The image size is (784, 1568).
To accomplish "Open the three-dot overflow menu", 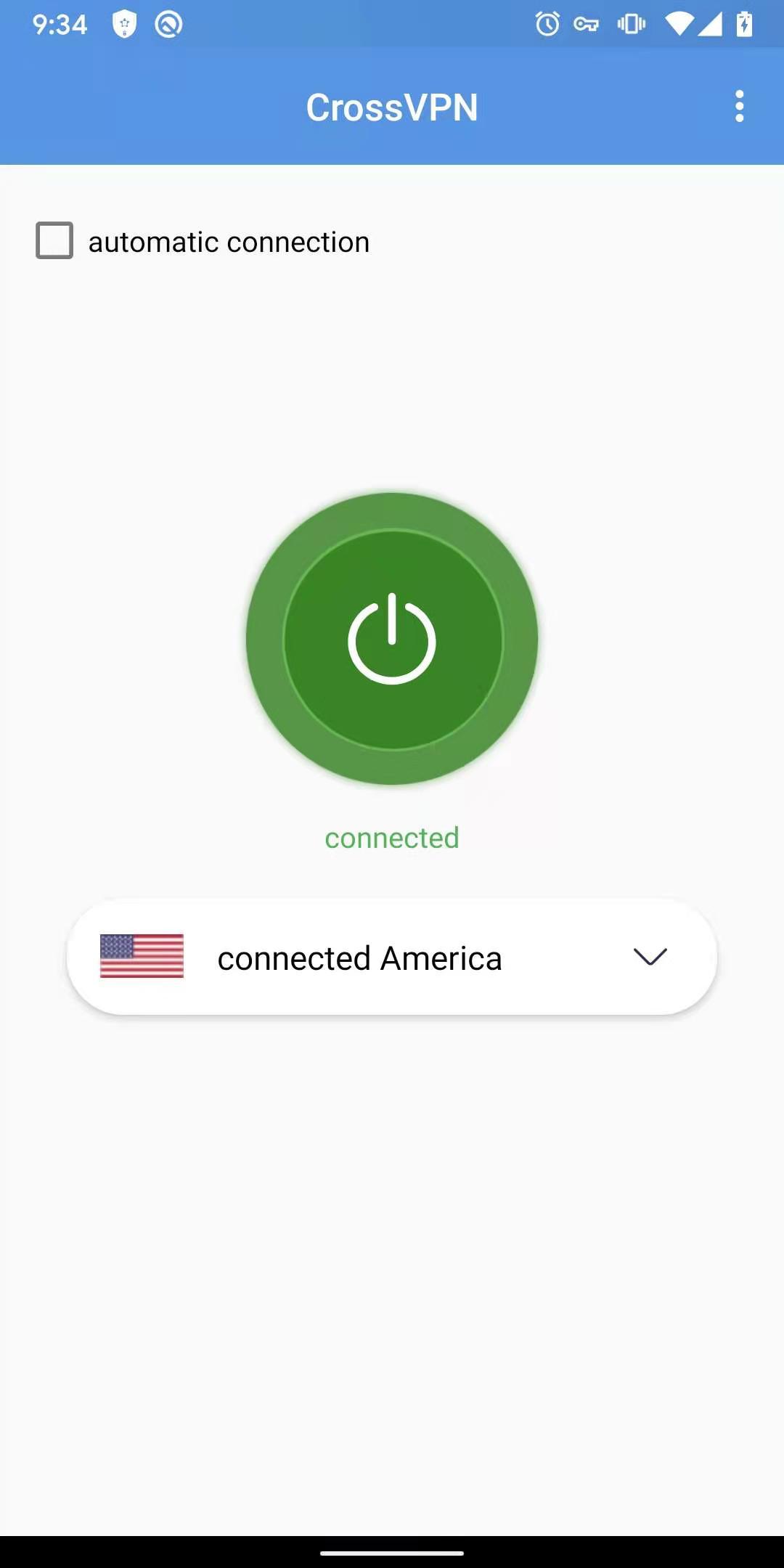I will (x=739, y=107).
